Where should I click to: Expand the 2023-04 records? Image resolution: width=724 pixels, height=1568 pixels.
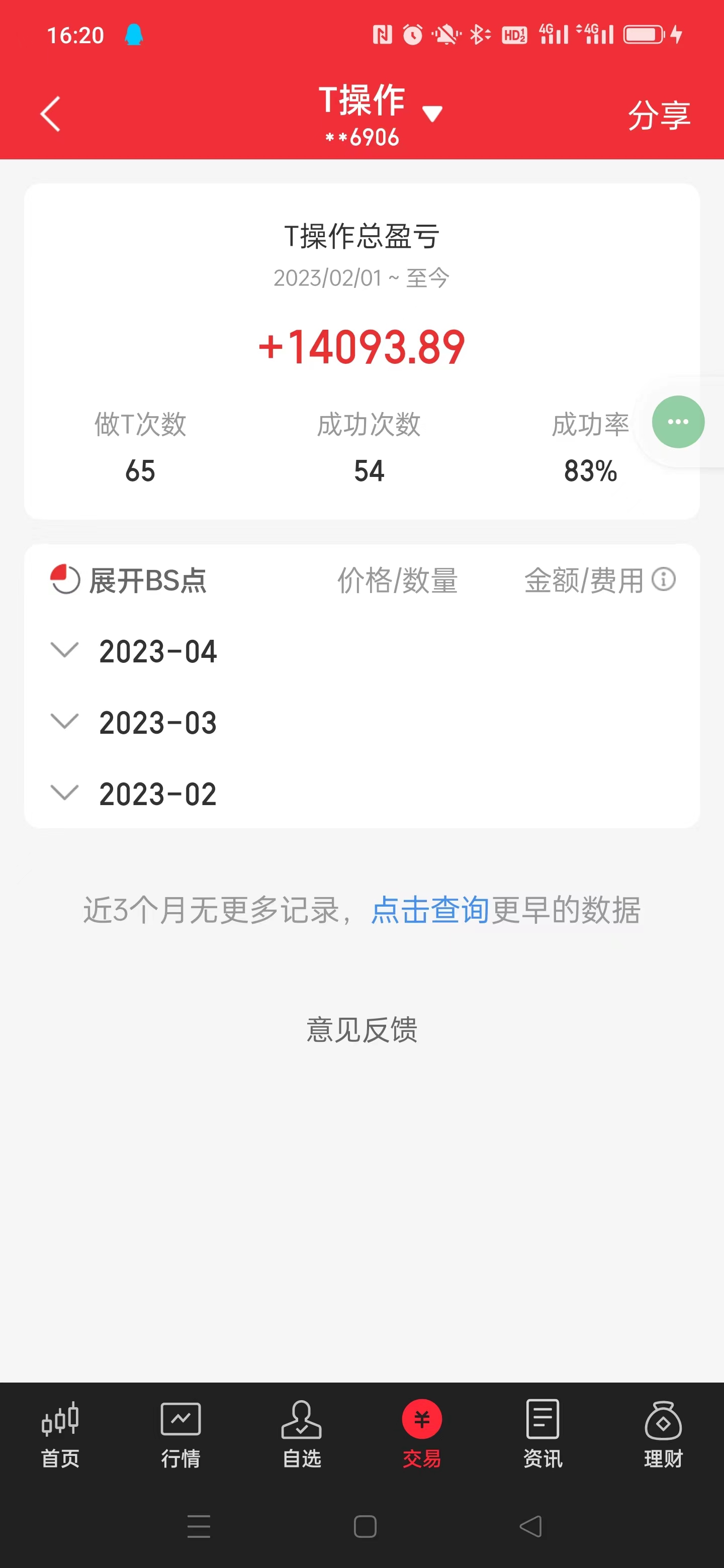[x=64, y=650]
